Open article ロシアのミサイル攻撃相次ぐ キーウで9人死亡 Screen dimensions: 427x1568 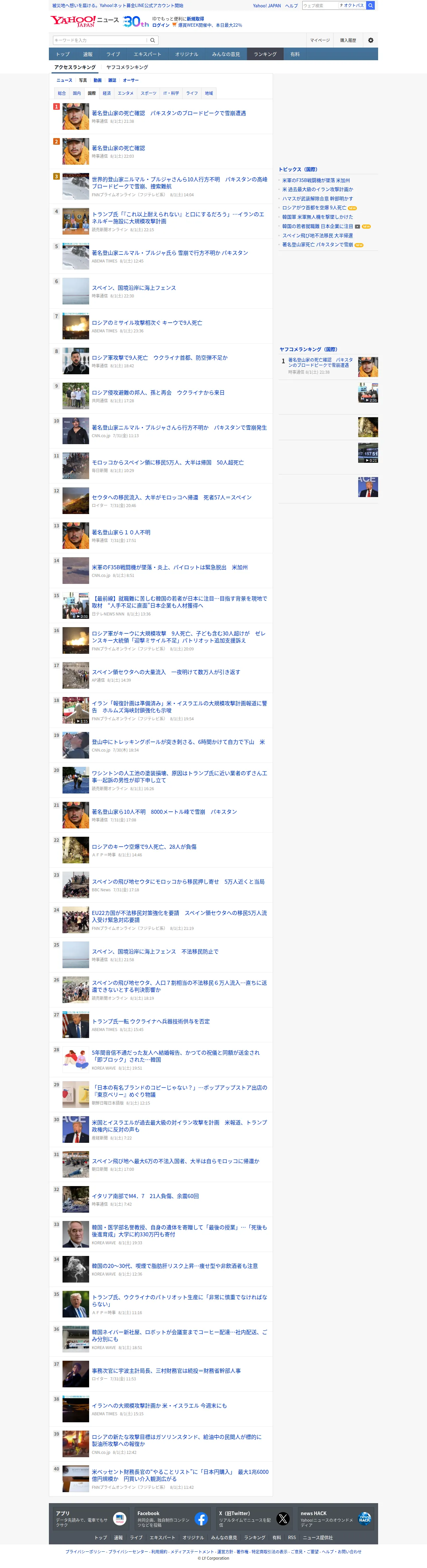(147, 323)
